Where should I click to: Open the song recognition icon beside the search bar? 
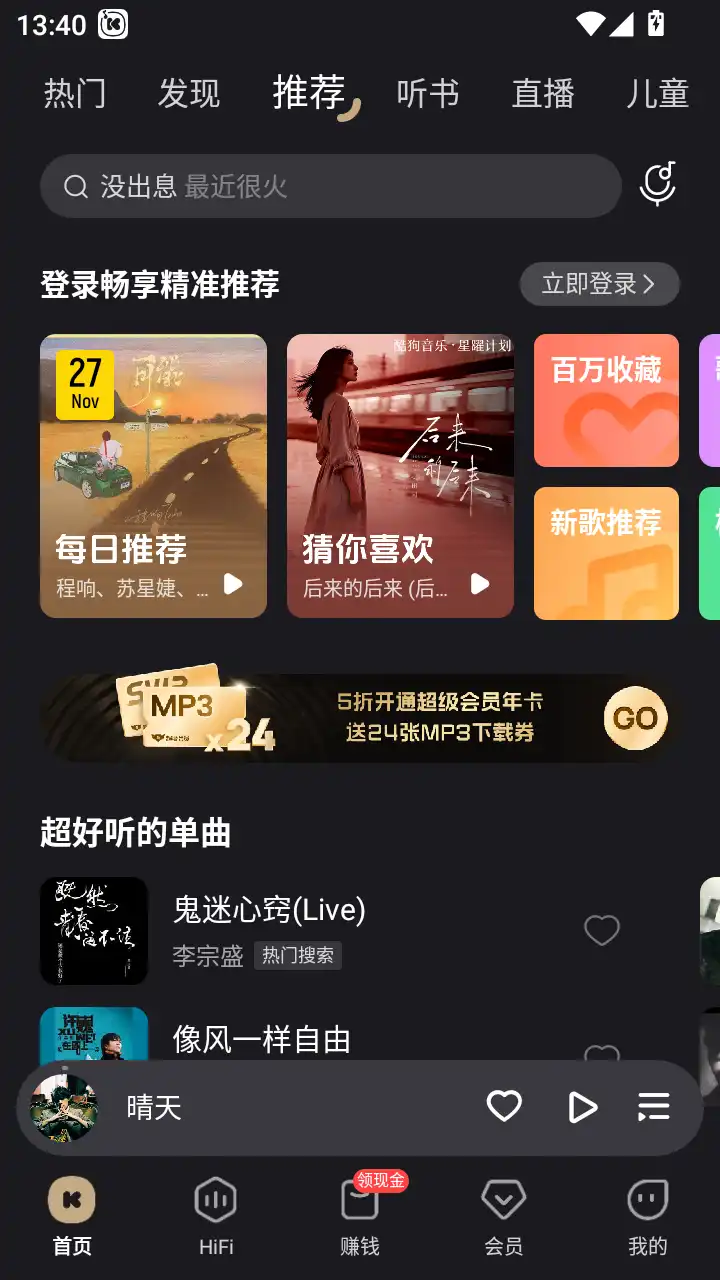point(657,185)
